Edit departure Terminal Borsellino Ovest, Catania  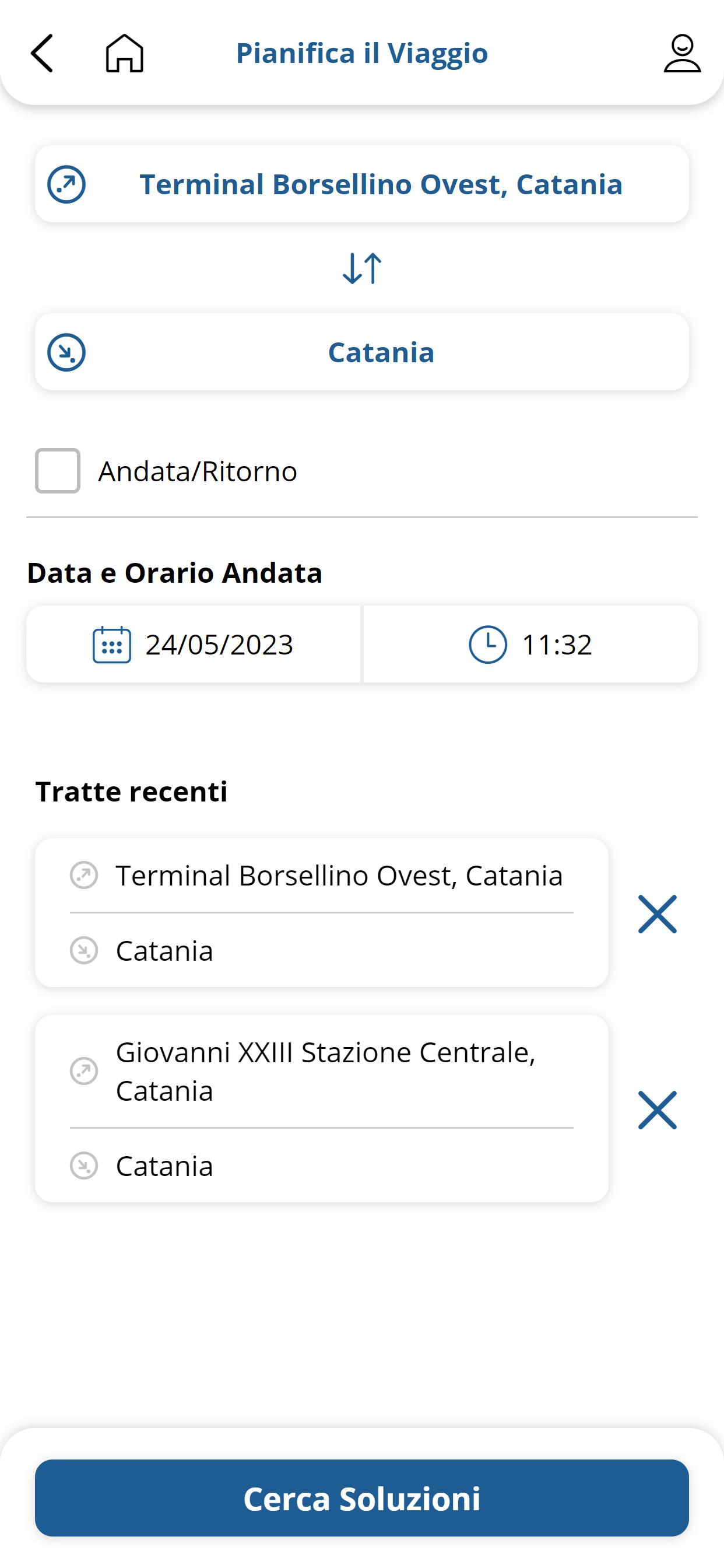point(362,184)
